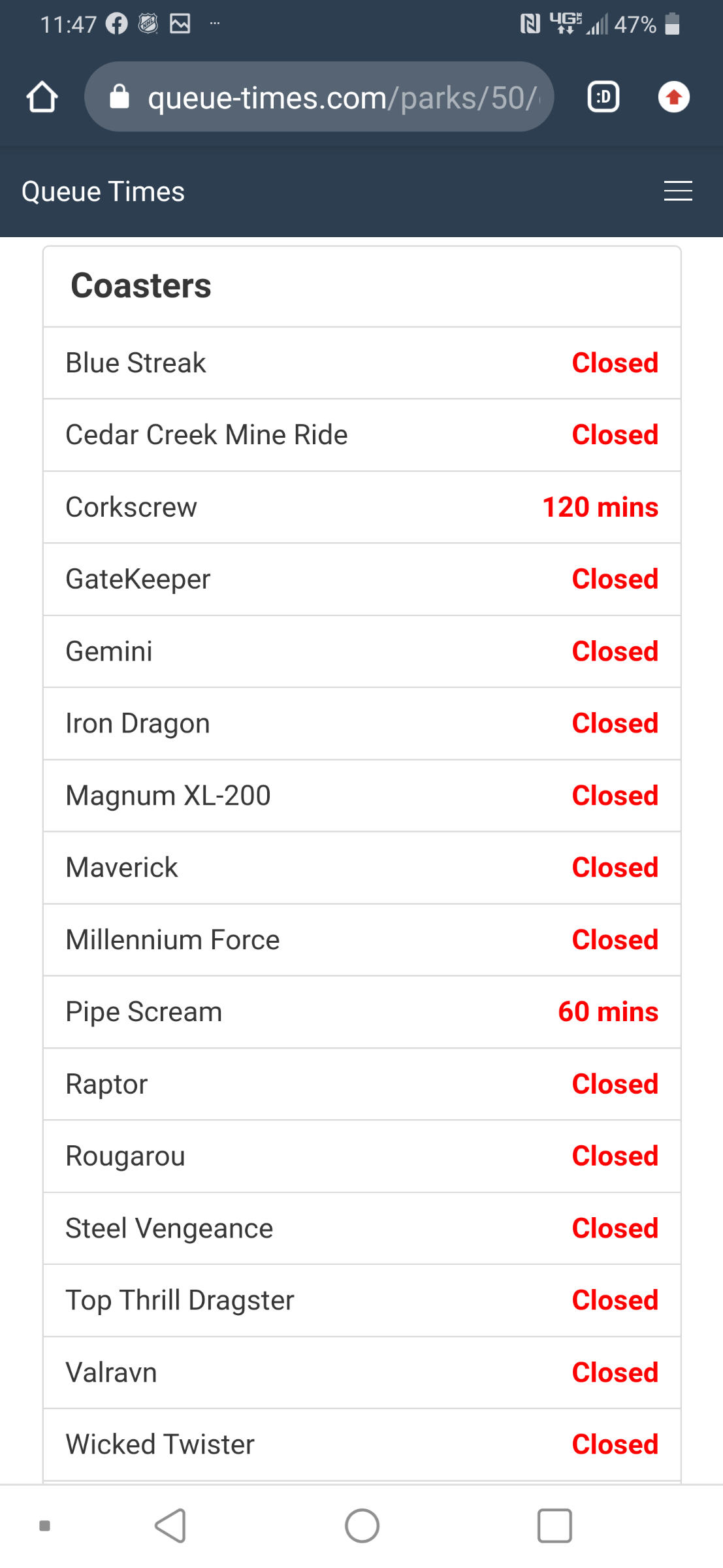Open the Corkscrew ride details

(x=362, y=508)
